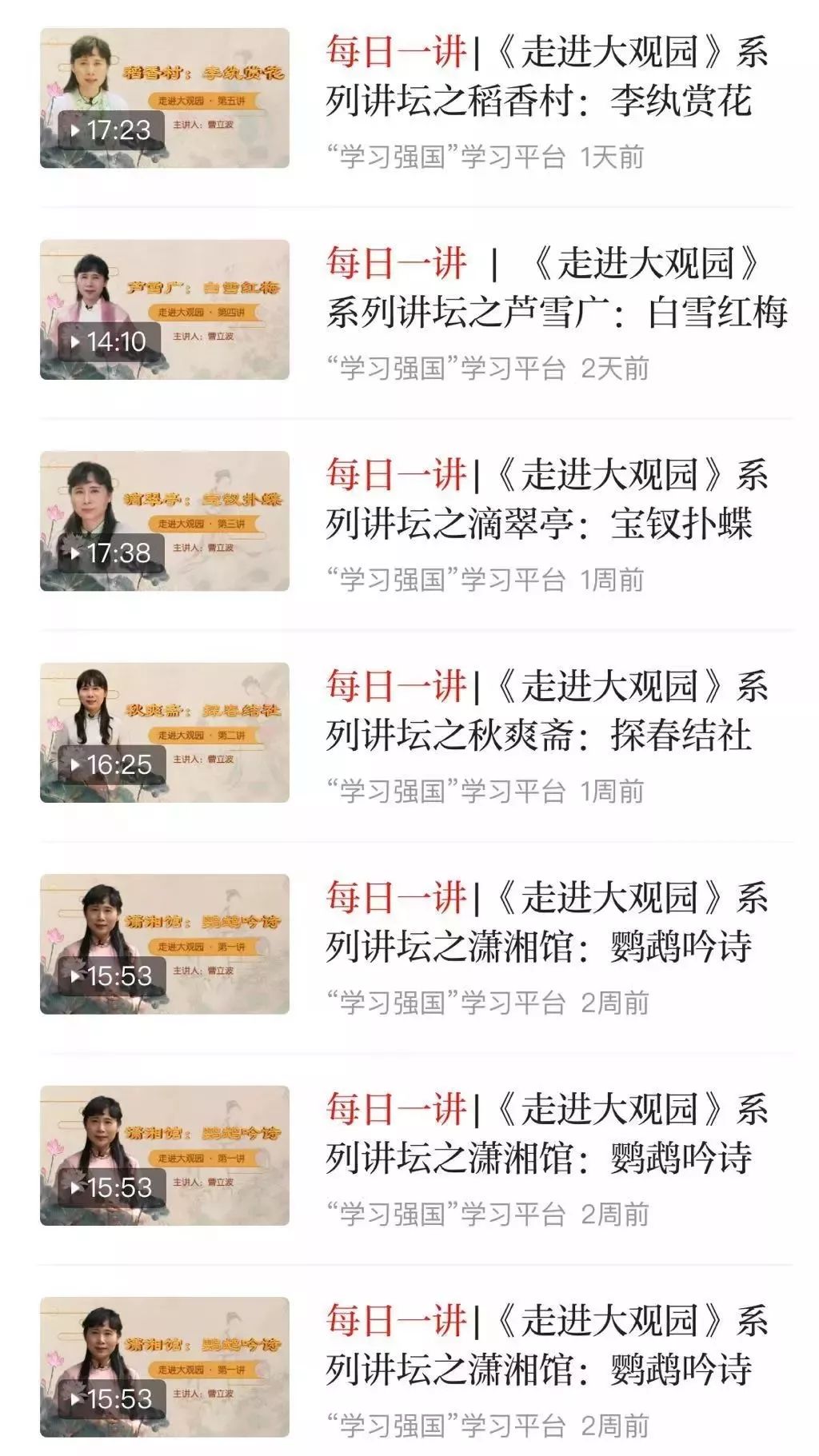Watch the 秋爽斋：探春结社 lecture
The image size is (819, 1456).
pyautogui.click(x=164, y=732)
